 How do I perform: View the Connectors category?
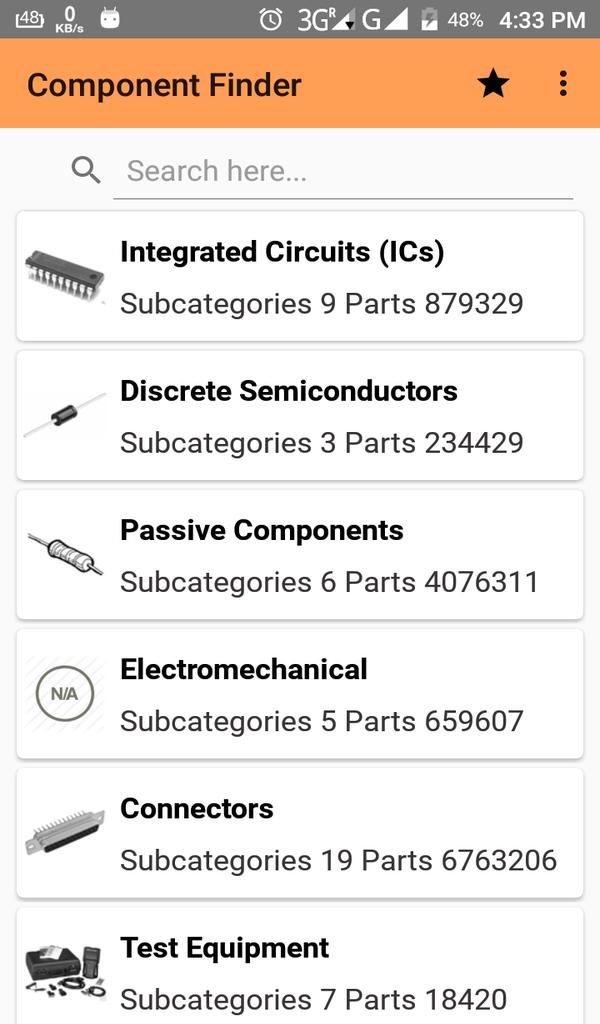300,833
